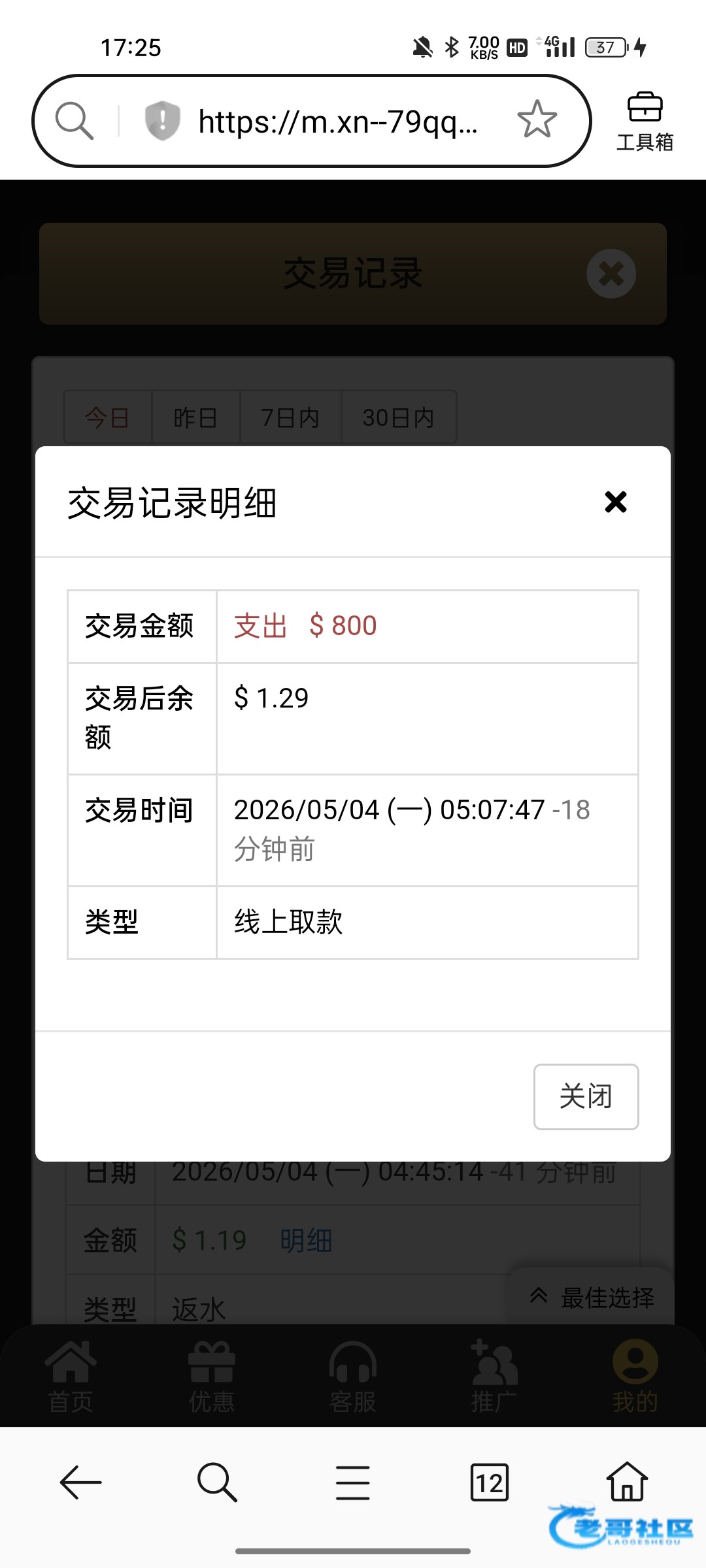This screenshot has width=706, height=1568.
Task: Tap the 关闭 button
Action: [x=586, y=1096]
